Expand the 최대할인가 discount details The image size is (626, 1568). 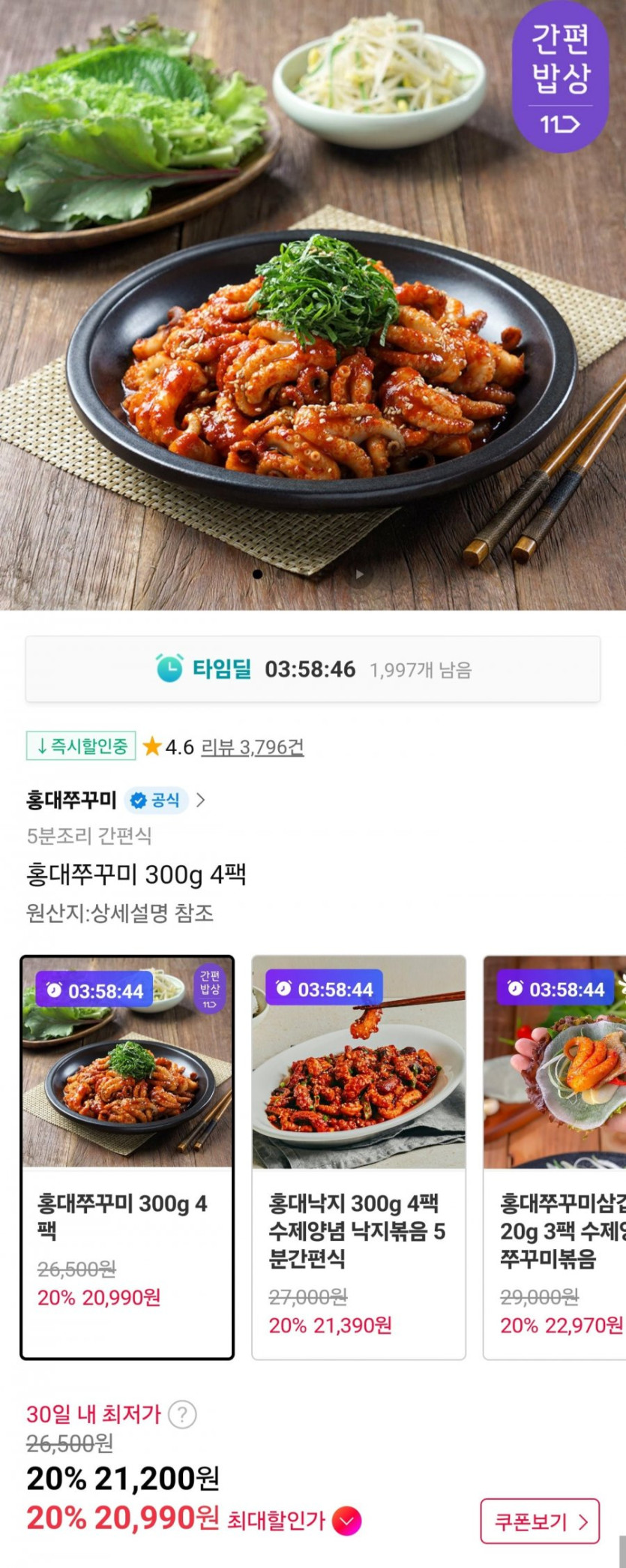coord(346,1521)
